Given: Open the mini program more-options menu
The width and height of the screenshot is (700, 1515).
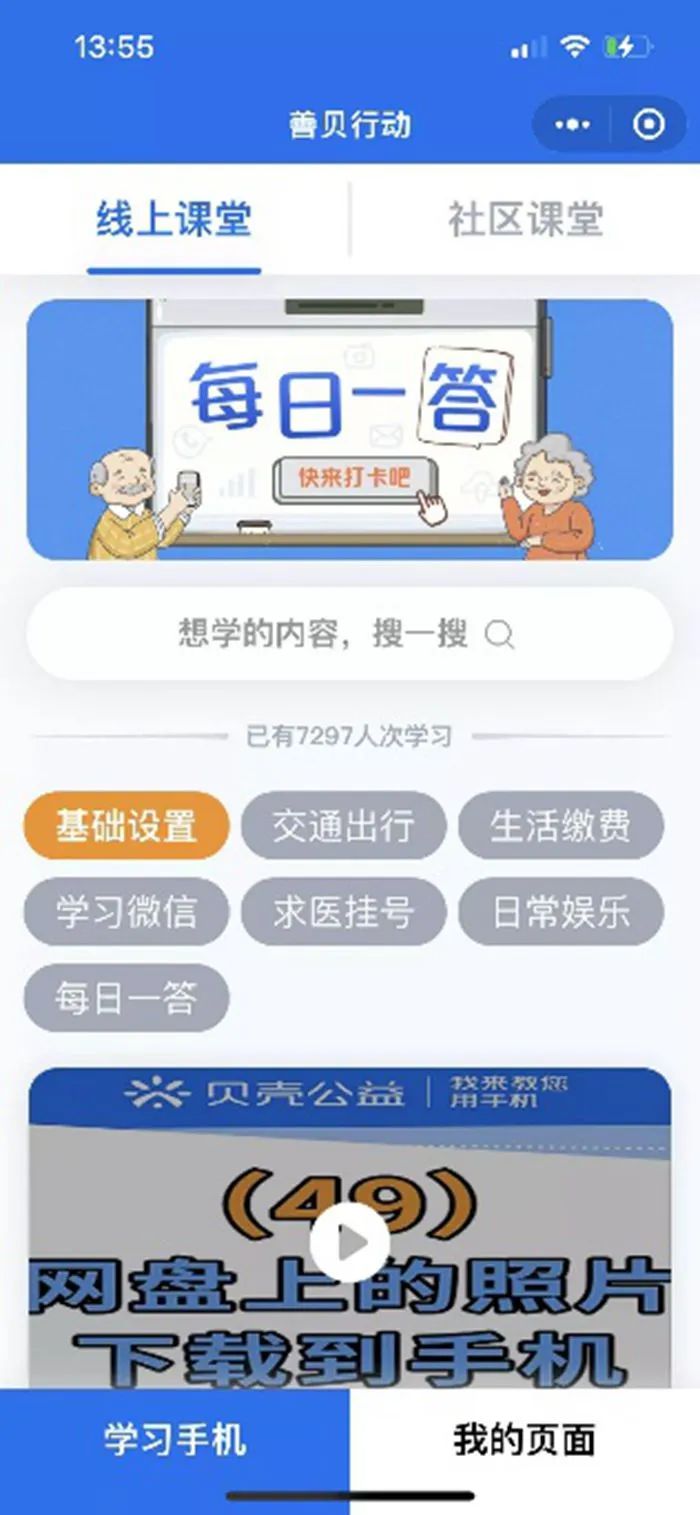Looking at the screenshot, I should tap(573, 125).
